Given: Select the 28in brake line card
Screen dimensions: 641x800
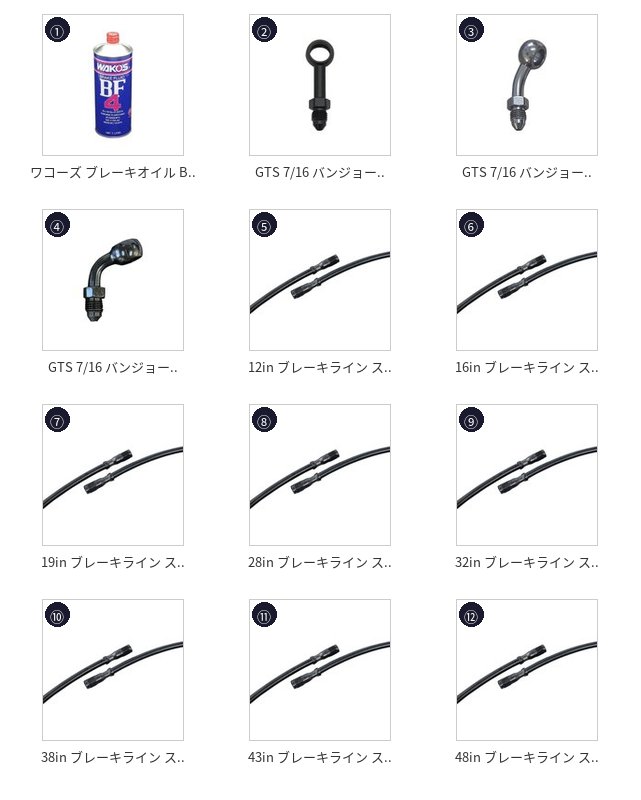Looking at the screenshot, I should 320,475.
